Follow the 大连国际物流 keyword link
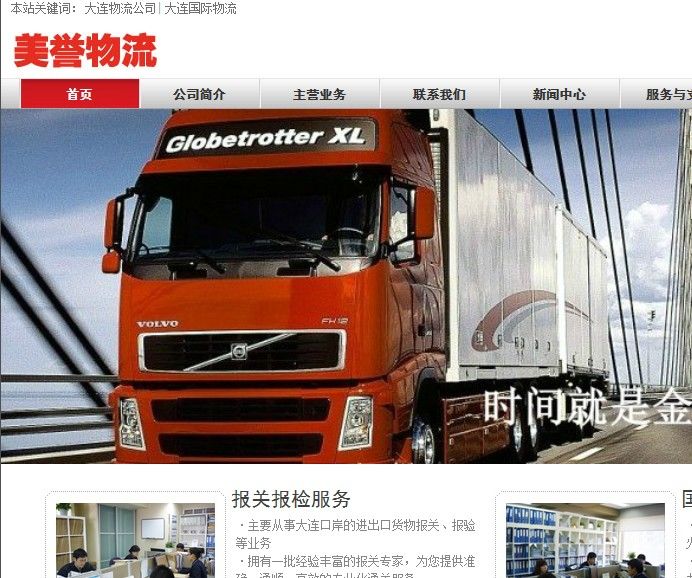Viewport: 692px width, 578px height. click(x=201, y=9)
